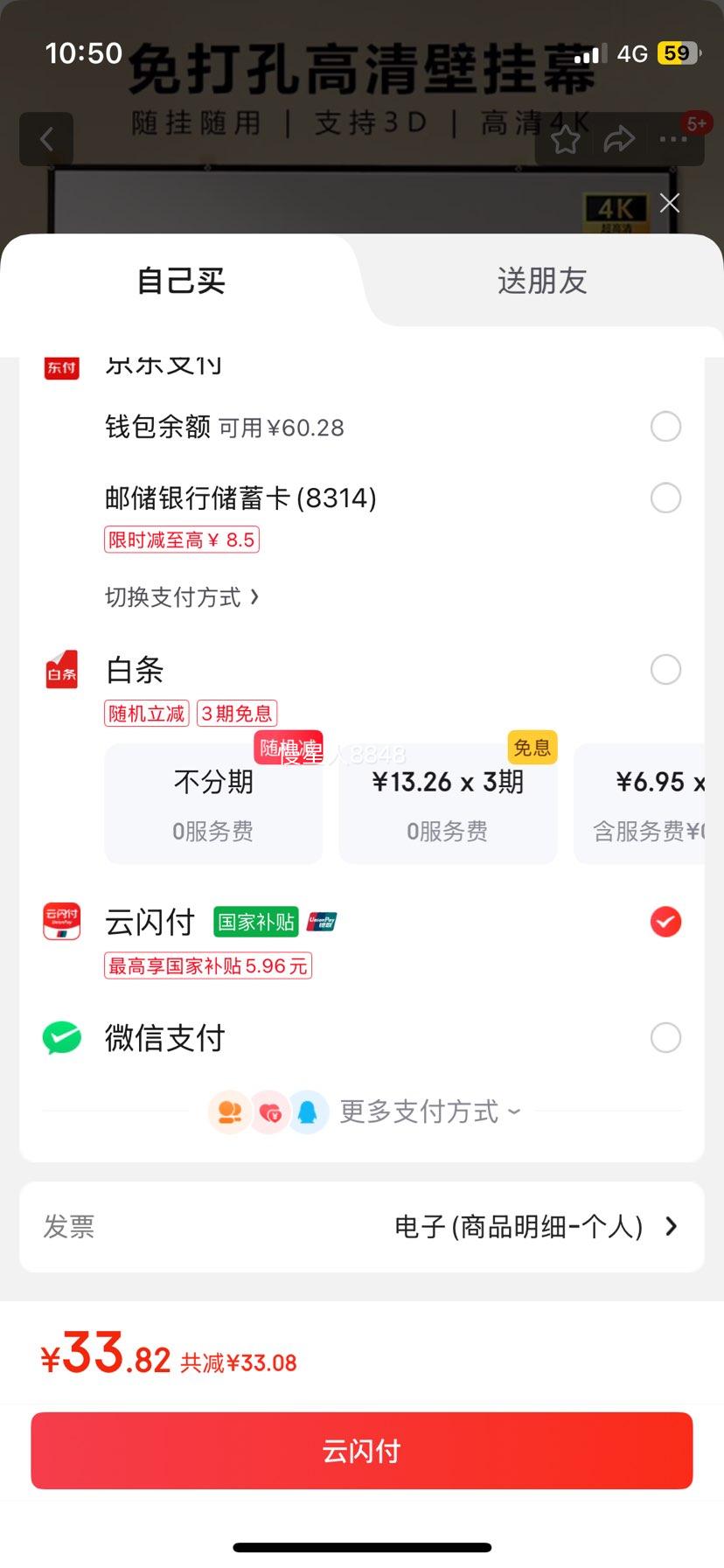Image resolution: width=724 pixels, height=1568 pixels.
Task: Select 钱包余额 as payment method
Action: (x=666, y=427)
